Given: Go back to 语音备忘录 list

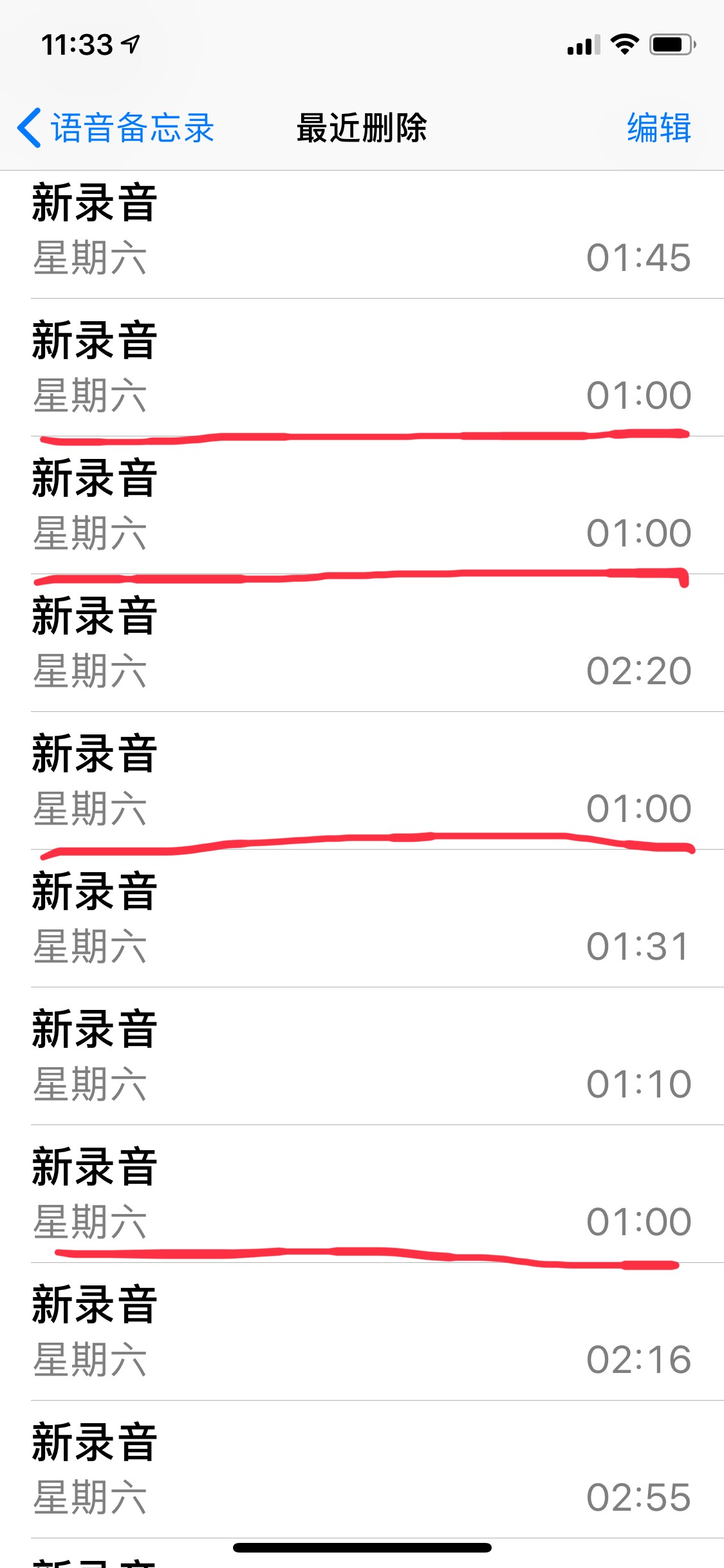Looking at the screenshot, I should [x=116, y=127].
